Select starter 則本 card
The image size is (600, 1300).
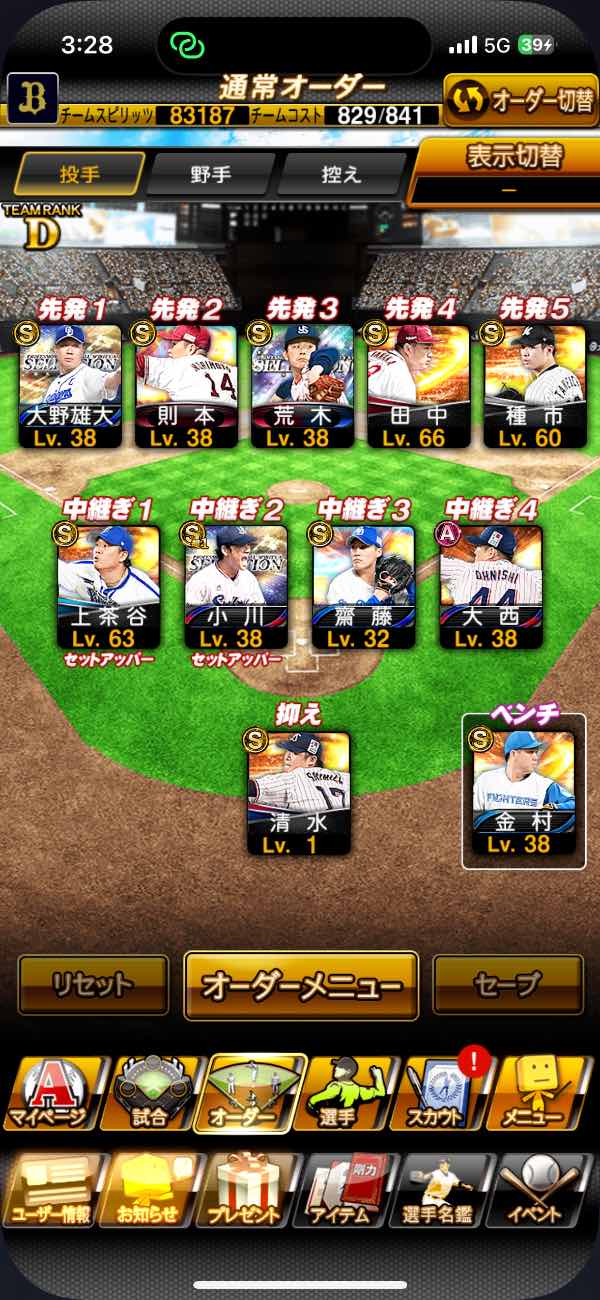185,386
